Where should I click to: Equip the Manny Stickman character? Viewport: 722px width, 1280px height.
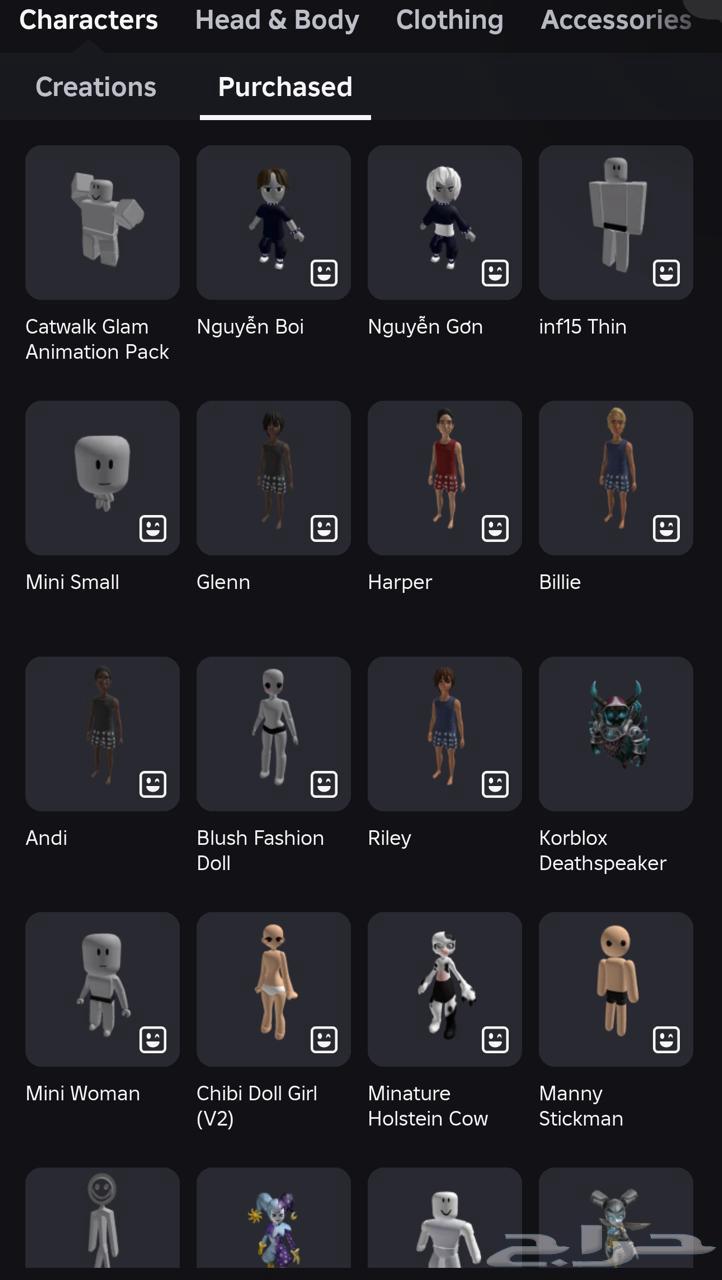tap(615, 989)
